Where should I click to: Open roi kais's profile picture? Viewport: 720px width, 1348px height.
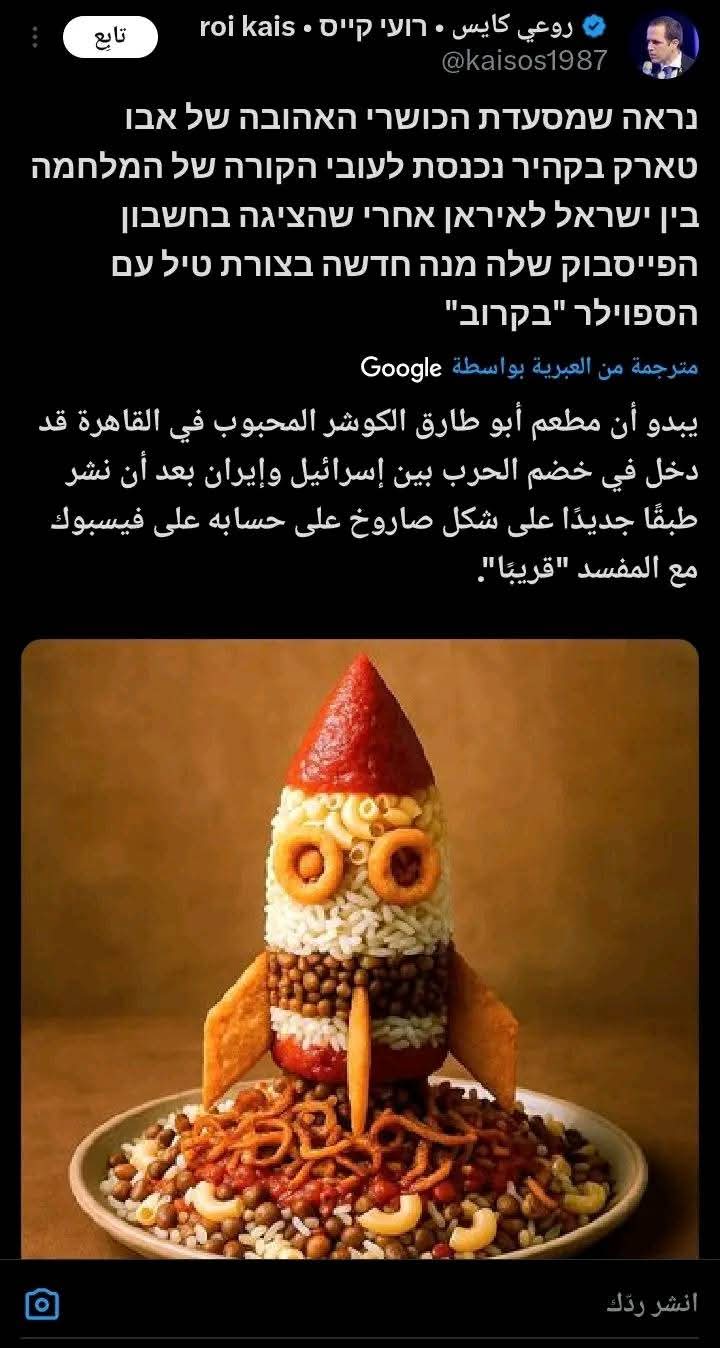tap(665, 46)
